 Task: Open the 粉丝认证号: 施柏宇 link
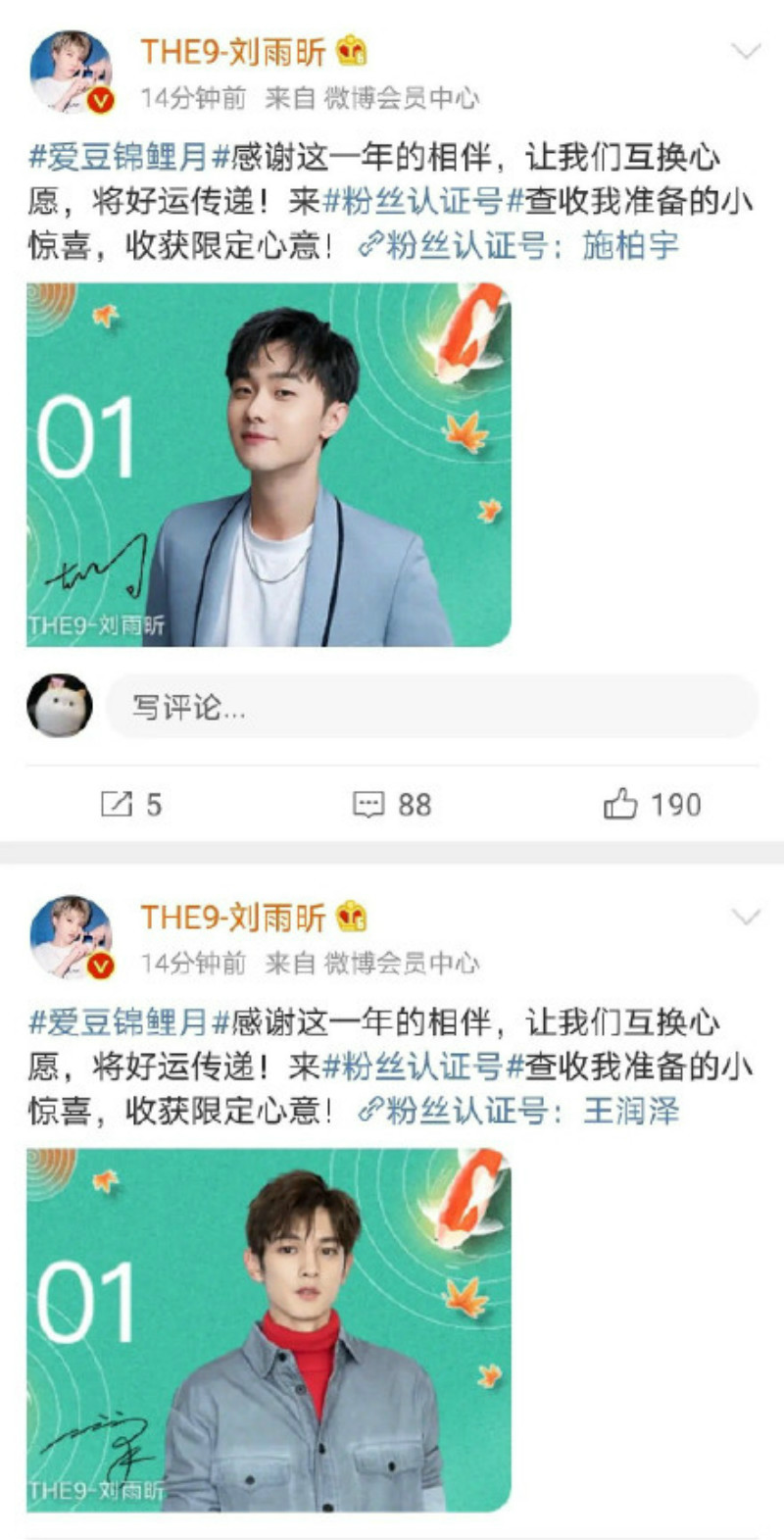coord(519,246)
